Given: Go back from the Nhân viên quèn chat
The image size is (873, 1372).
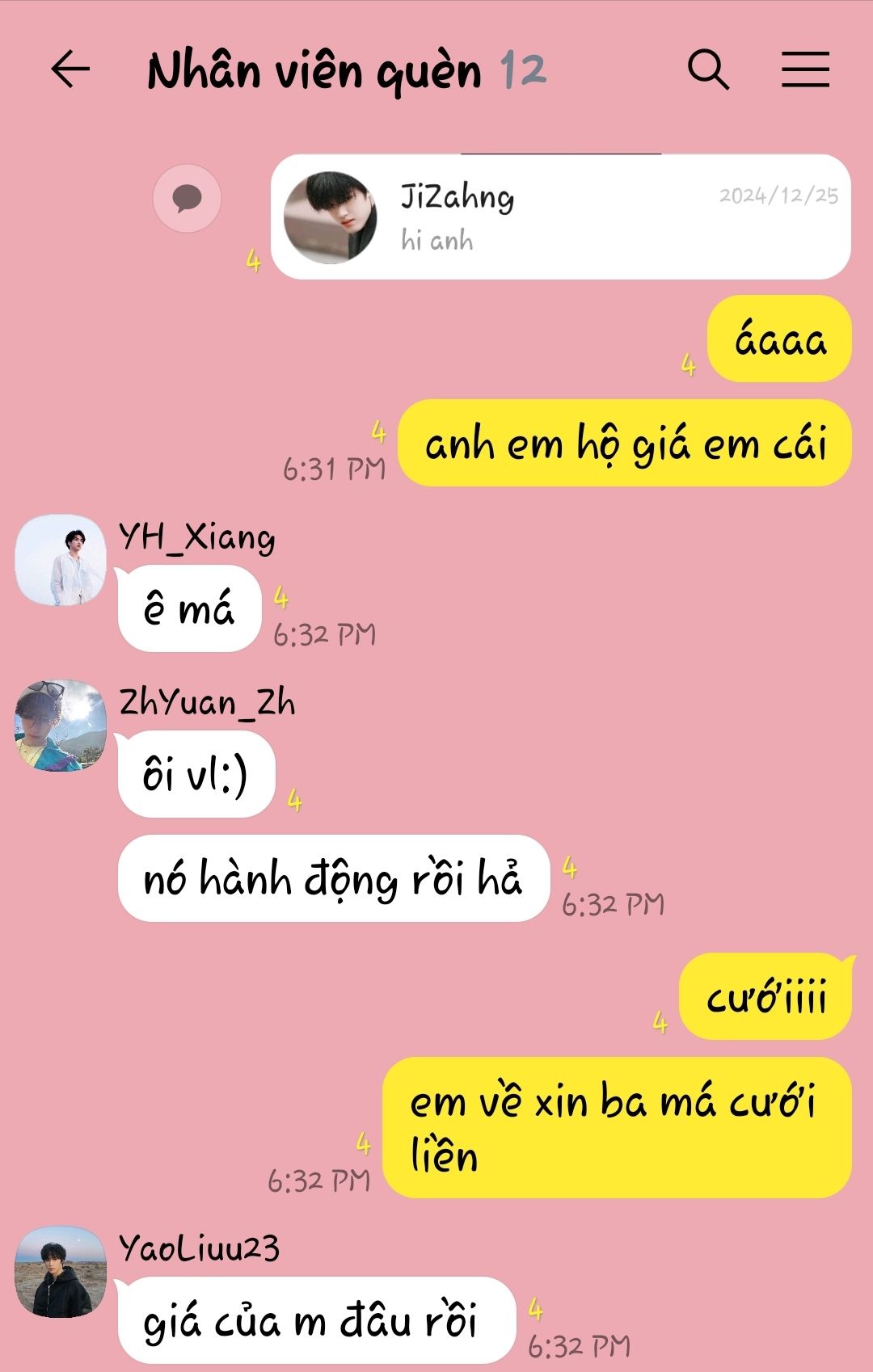Looking at the screenshot, I should (x=70, y=69).
